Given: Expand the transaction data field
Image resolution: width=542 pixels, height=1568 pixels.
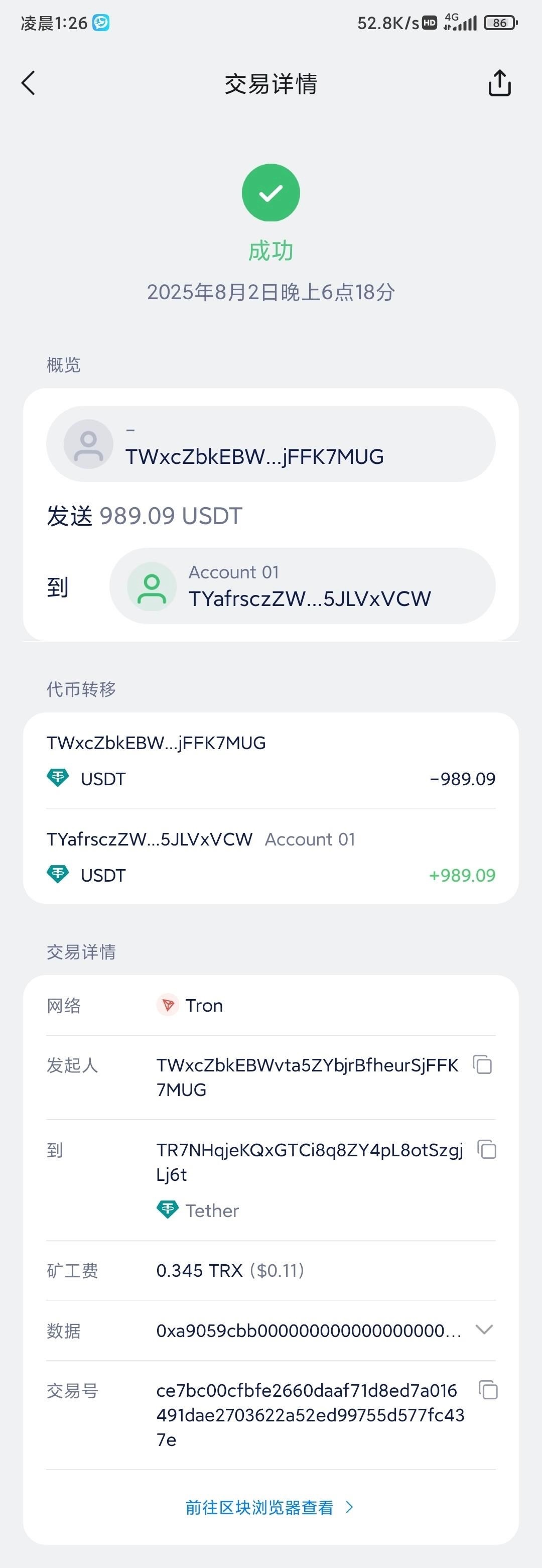Looking at the screenshot, I should pyautogui.click(x=484, y=1329).
